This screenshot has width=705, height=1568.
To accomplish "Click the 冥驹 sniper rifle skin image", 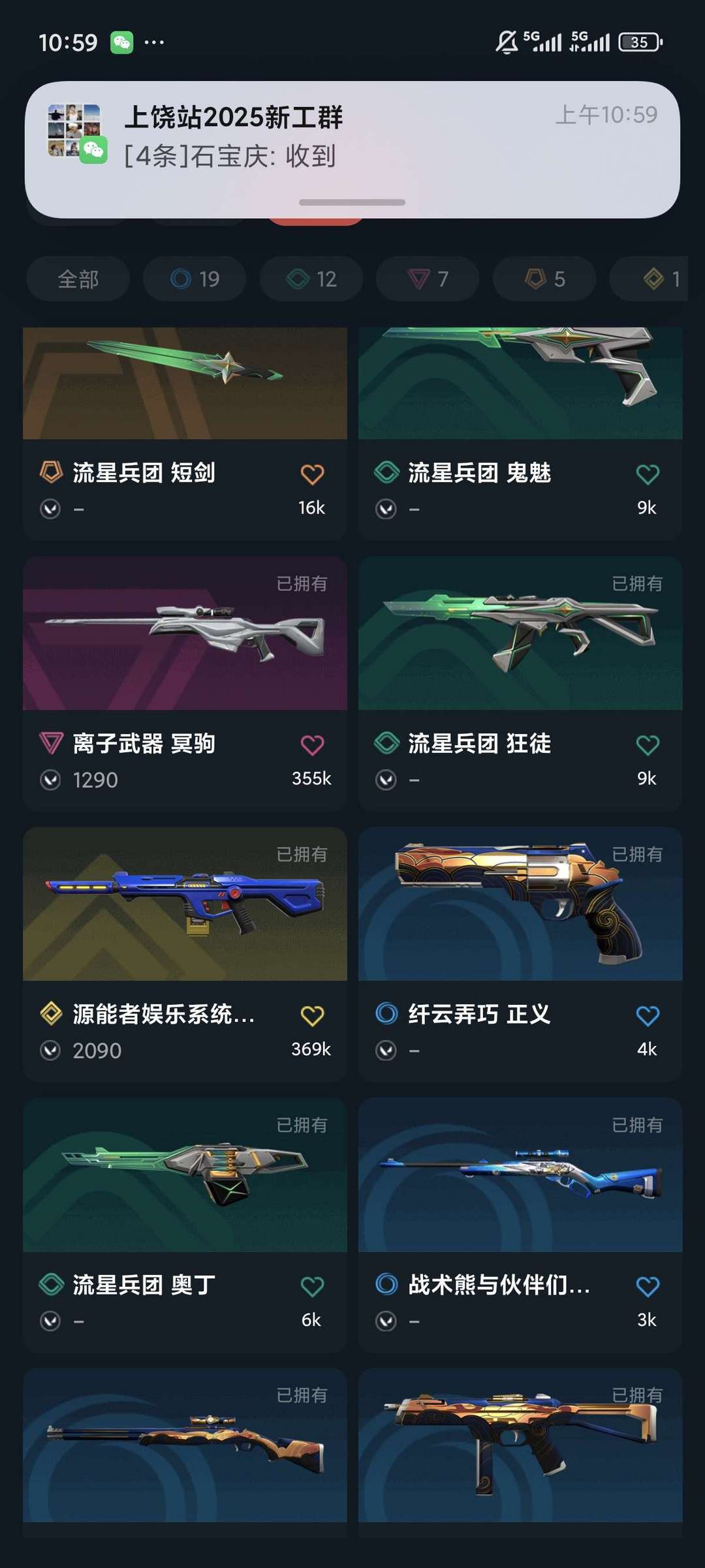I will click(185, 636).
